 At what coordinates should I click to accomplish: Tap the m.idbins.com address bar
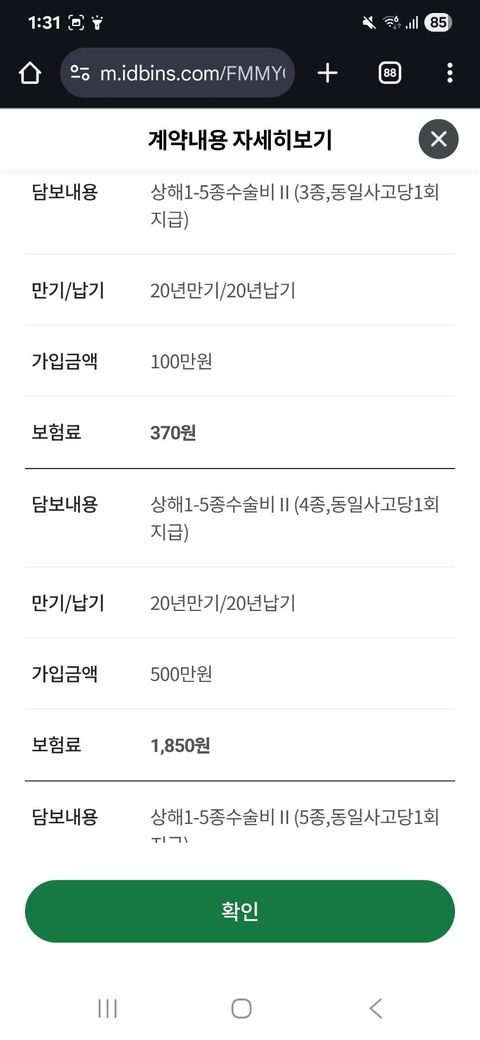[x=178, y=73]
